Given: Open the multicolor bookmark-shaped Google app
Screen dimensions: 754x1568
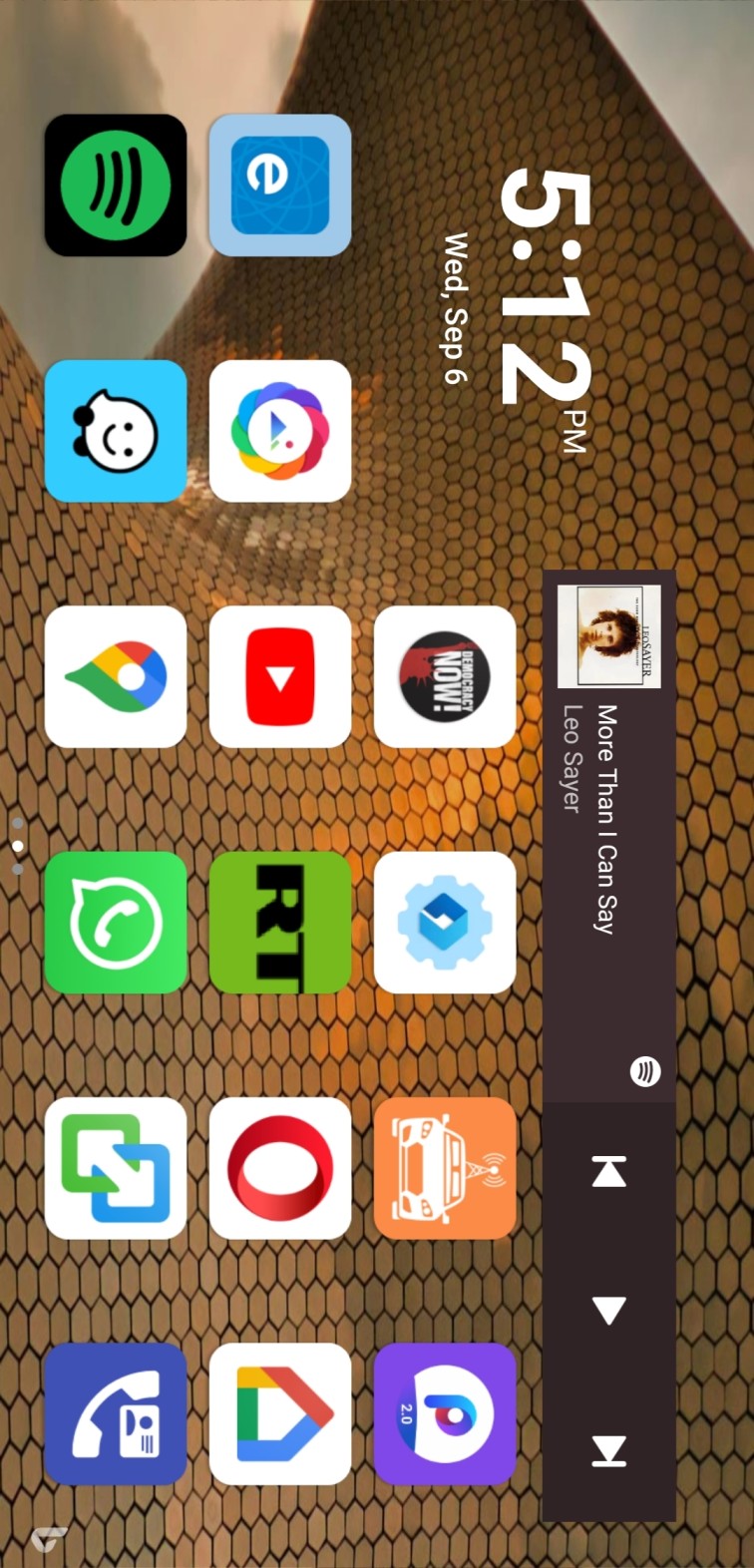Looking at the screenshot, I should point(280,1414).
